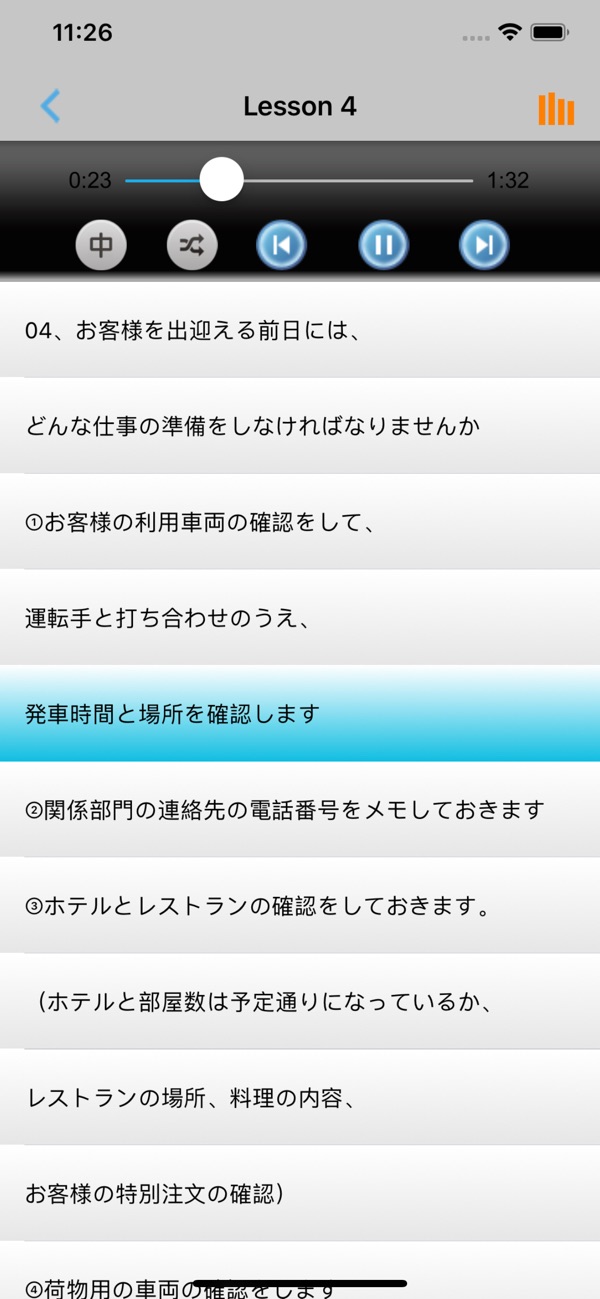The height and width of the screenshot is (1299, 600).
Task: Toggle shuffle playback mode
Action: click(191, 246)
